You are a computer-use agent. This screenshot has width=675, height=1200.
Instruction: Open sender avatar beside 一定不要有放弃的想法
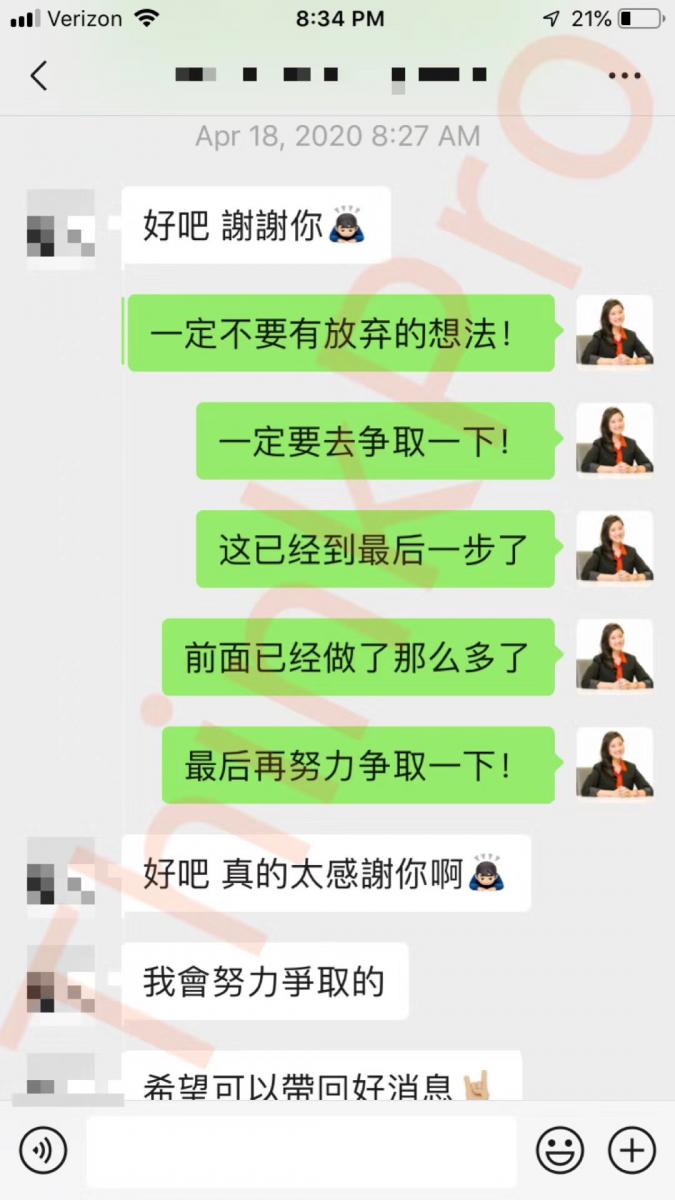point(614,332)
